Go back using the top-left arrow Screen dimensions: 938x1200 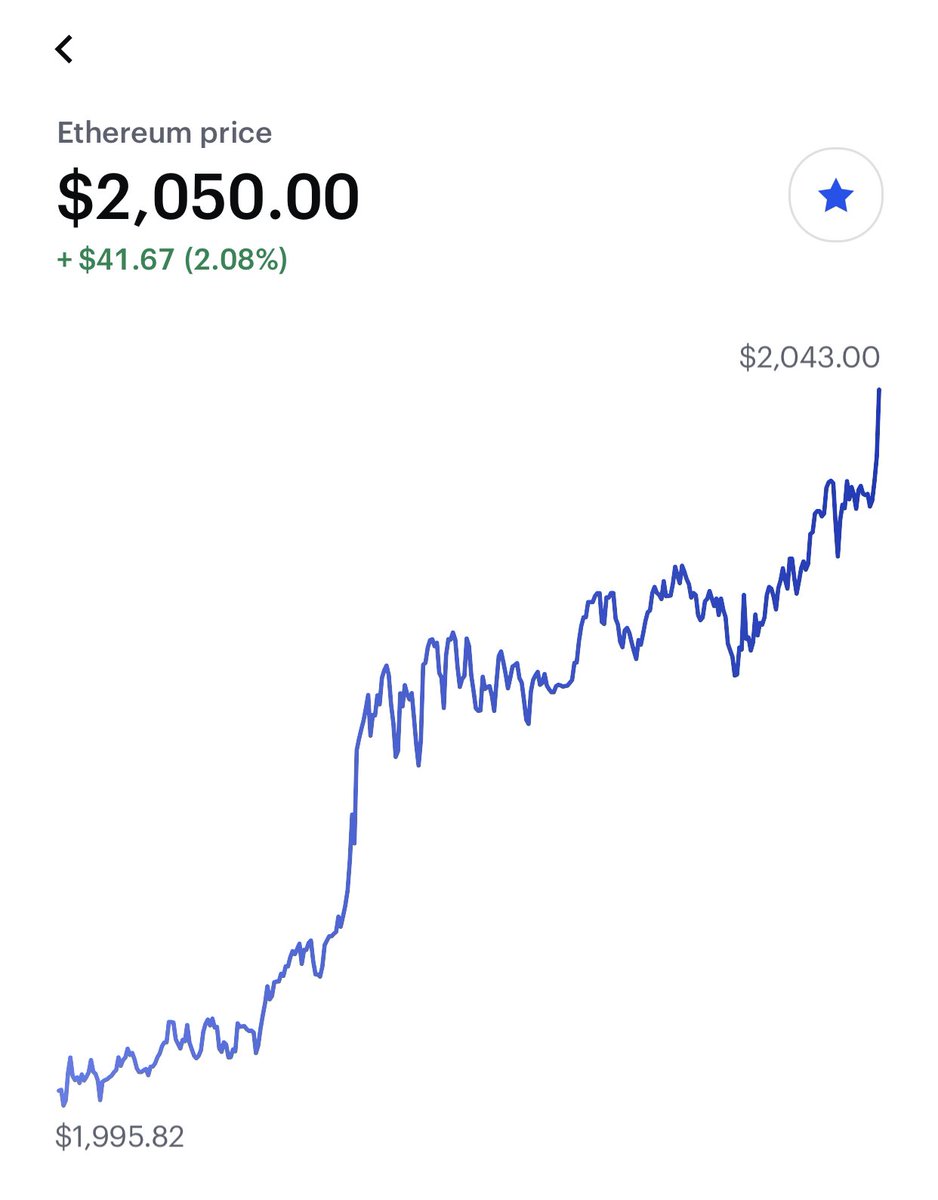(65, 49)
